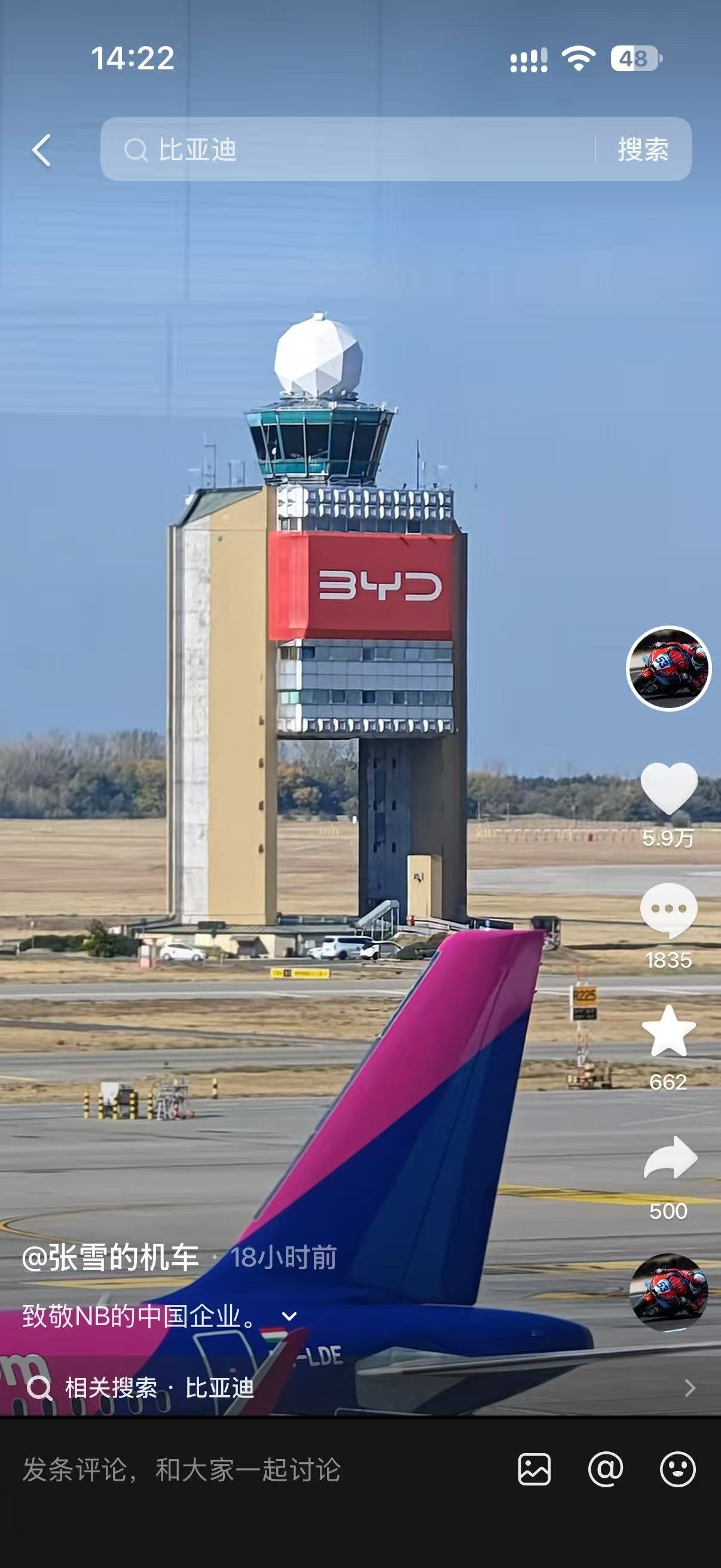721x1568 pixels.
Task: Add video to favorites with star
Action: [x=668, y=1030]
